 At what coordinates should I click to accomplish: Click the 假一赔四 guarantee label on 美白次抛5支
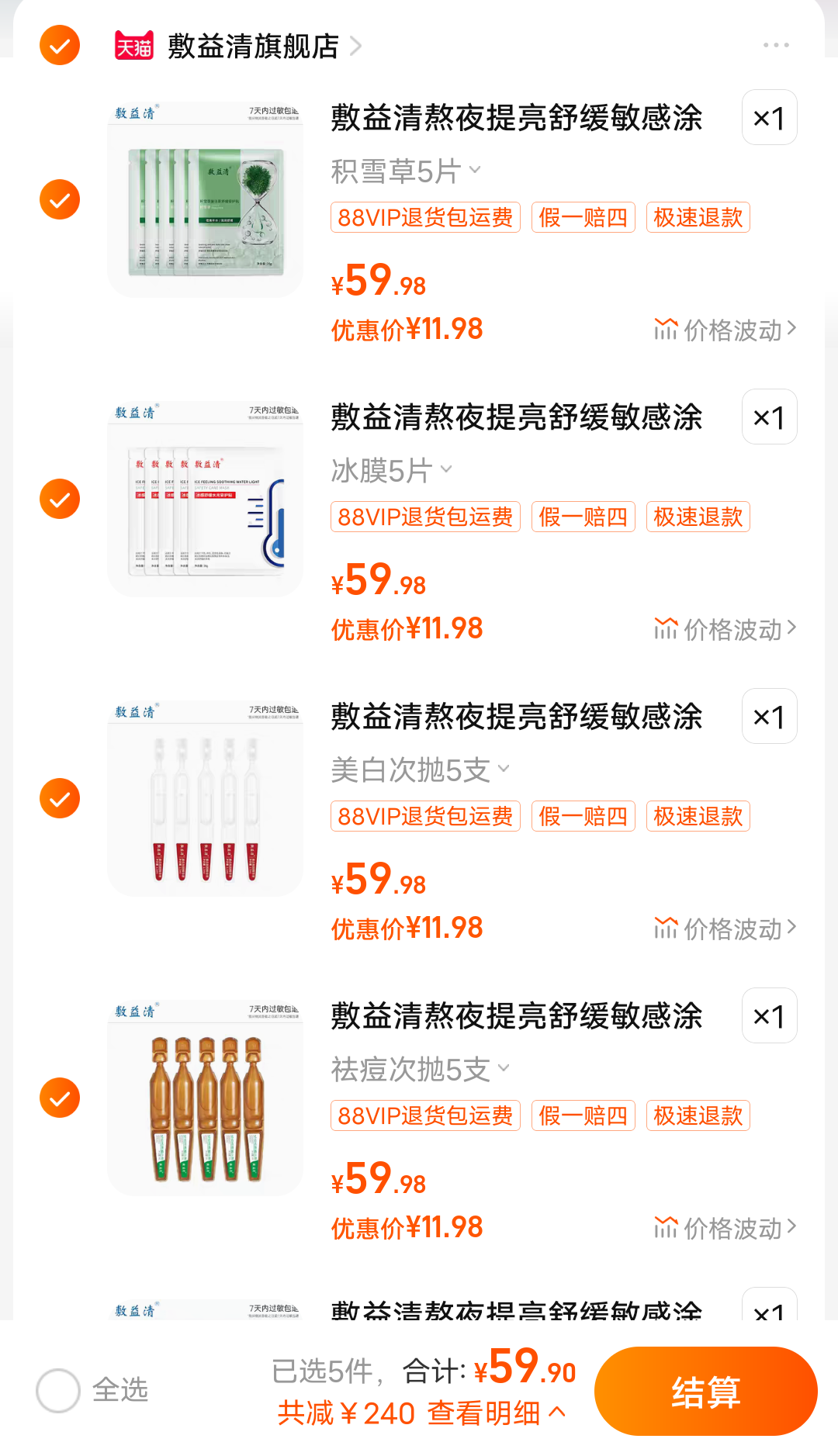(583, 816)
